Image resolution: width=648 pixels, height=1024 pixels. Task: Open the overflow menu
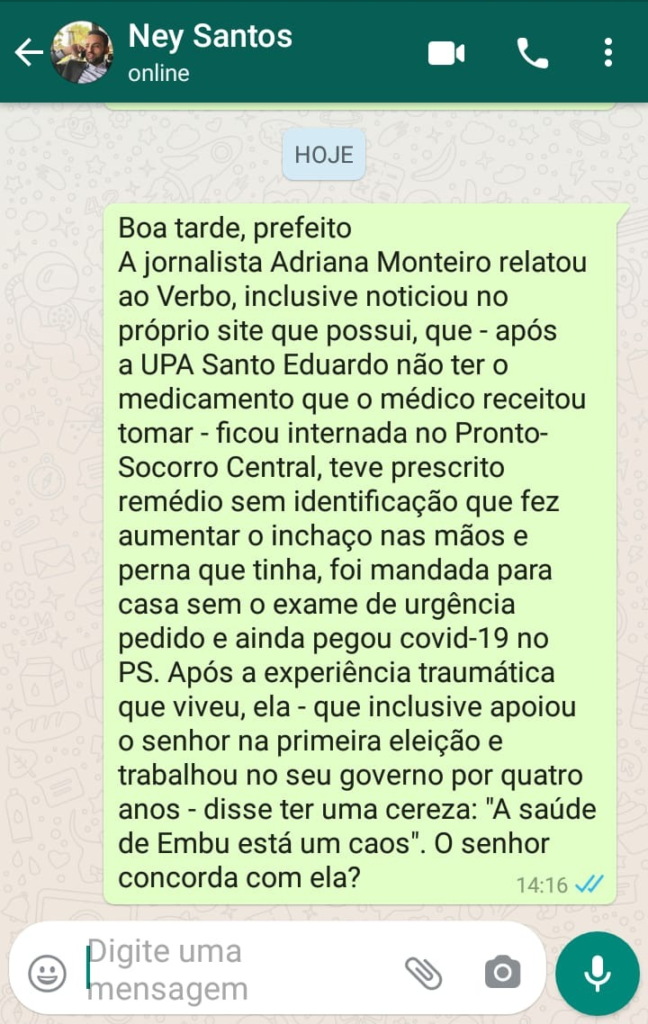coord(608,53)
